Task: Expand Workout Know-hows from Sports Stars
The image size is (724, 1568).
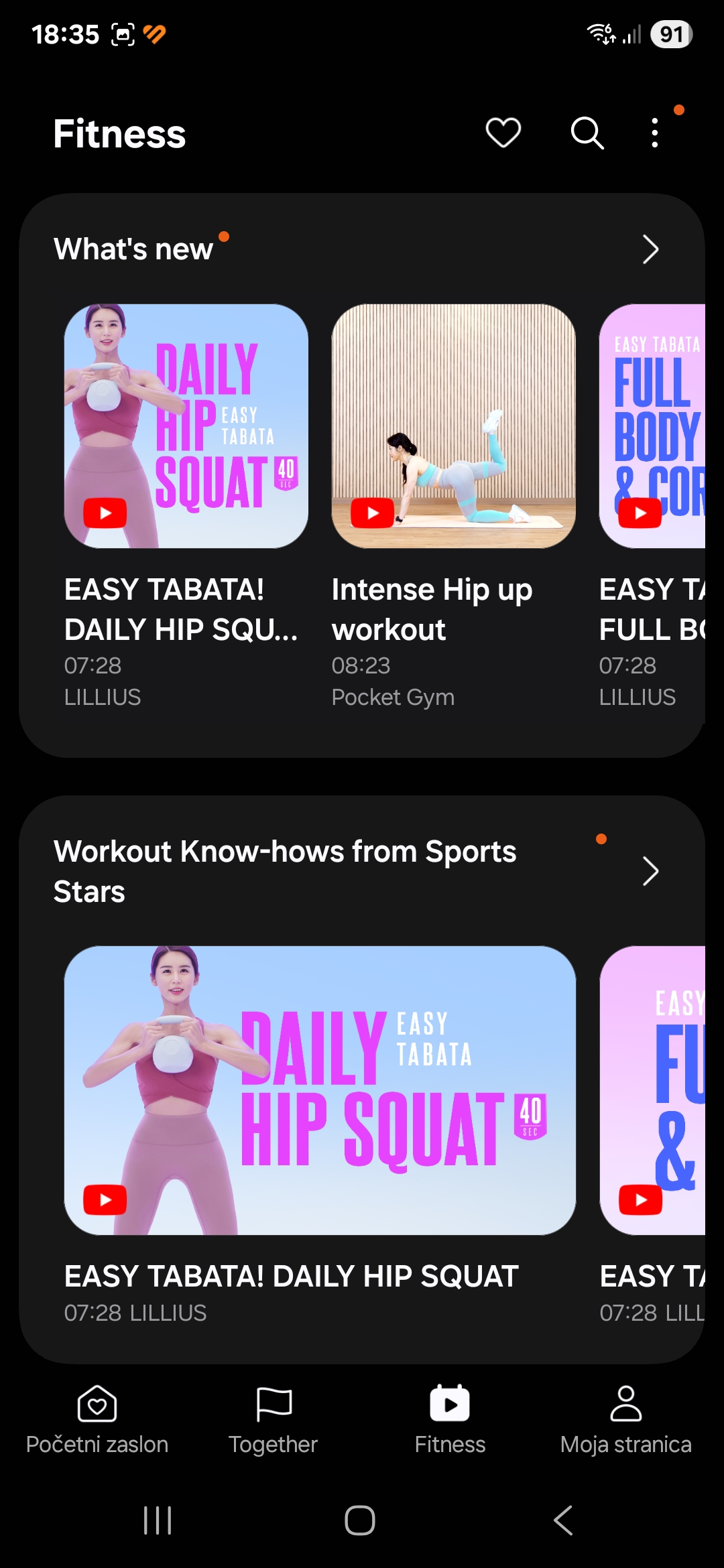Action: pyautogui.click(x=650, y=871)
